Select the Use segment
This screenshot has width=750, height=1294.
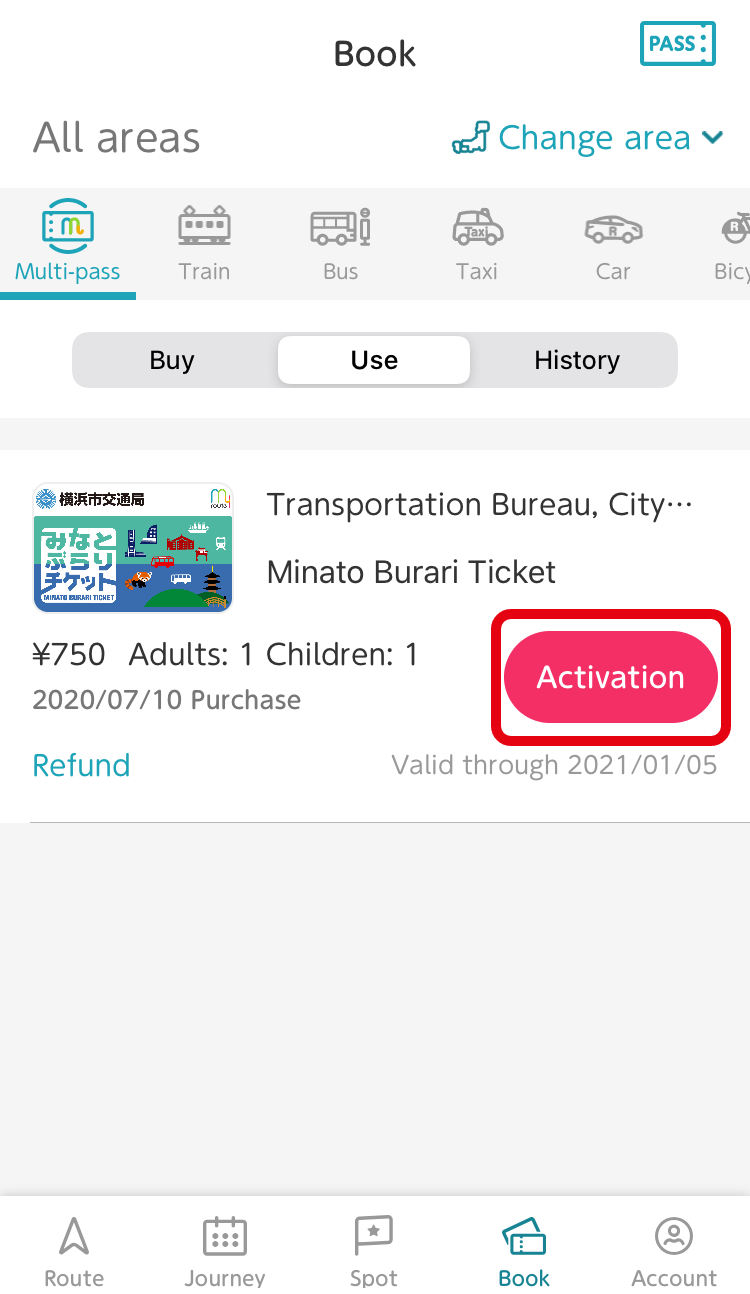(374, 360)
